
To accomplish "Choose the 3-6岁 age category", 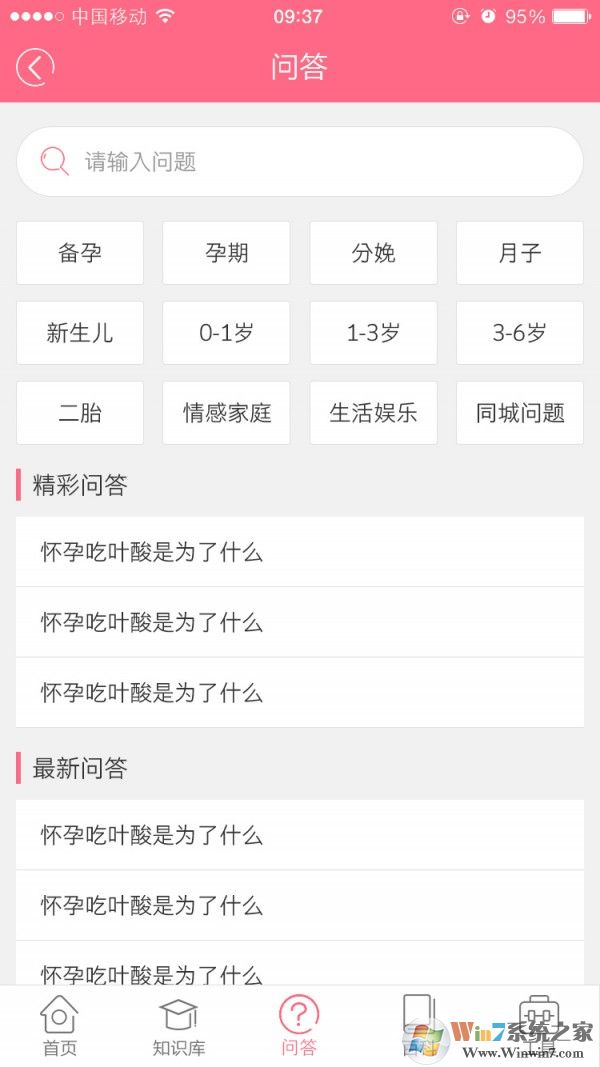I will coord(520,333).
